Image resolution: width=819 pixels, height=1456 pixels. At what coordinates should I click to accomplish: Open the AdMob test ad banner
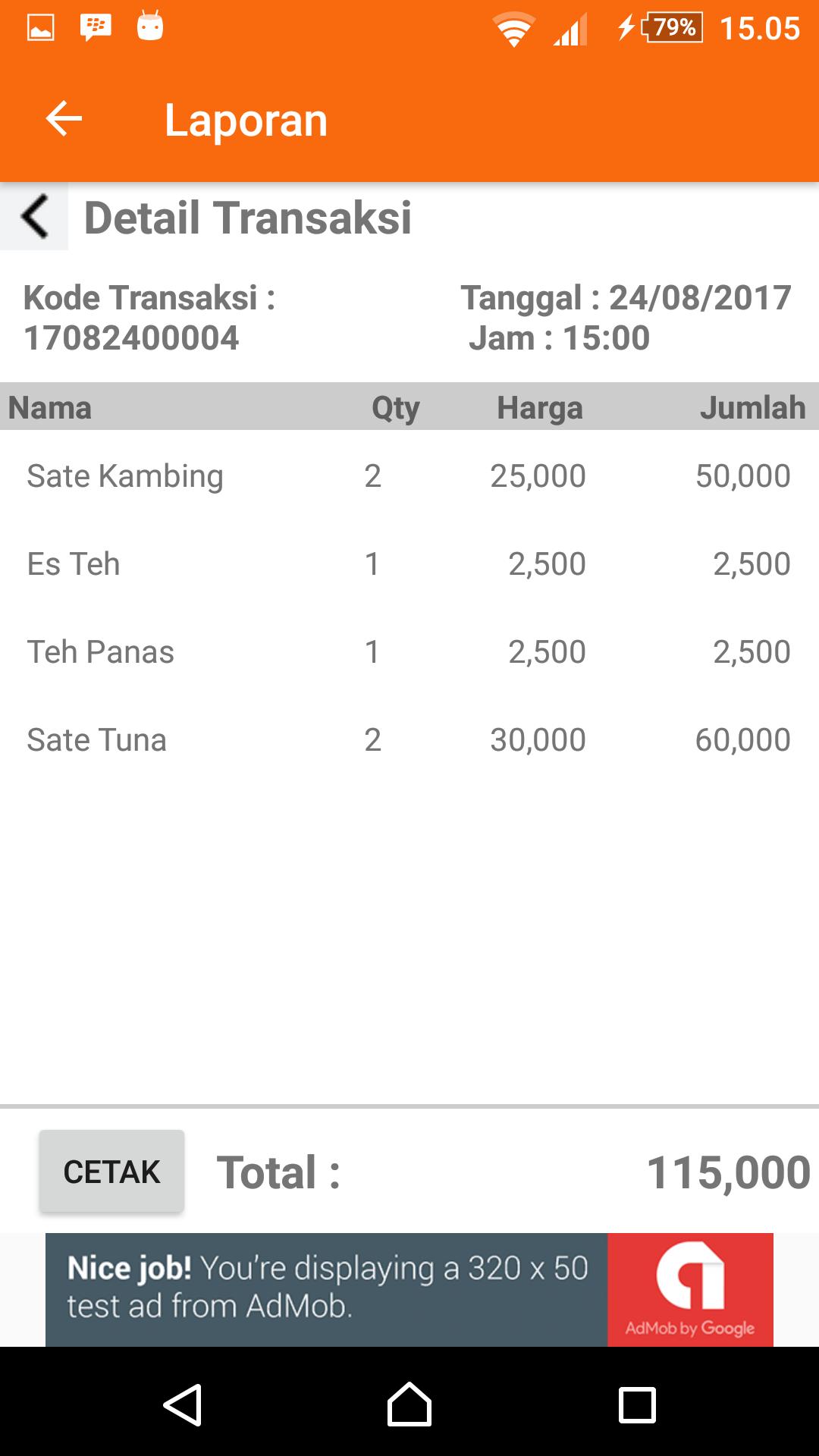409,1290
